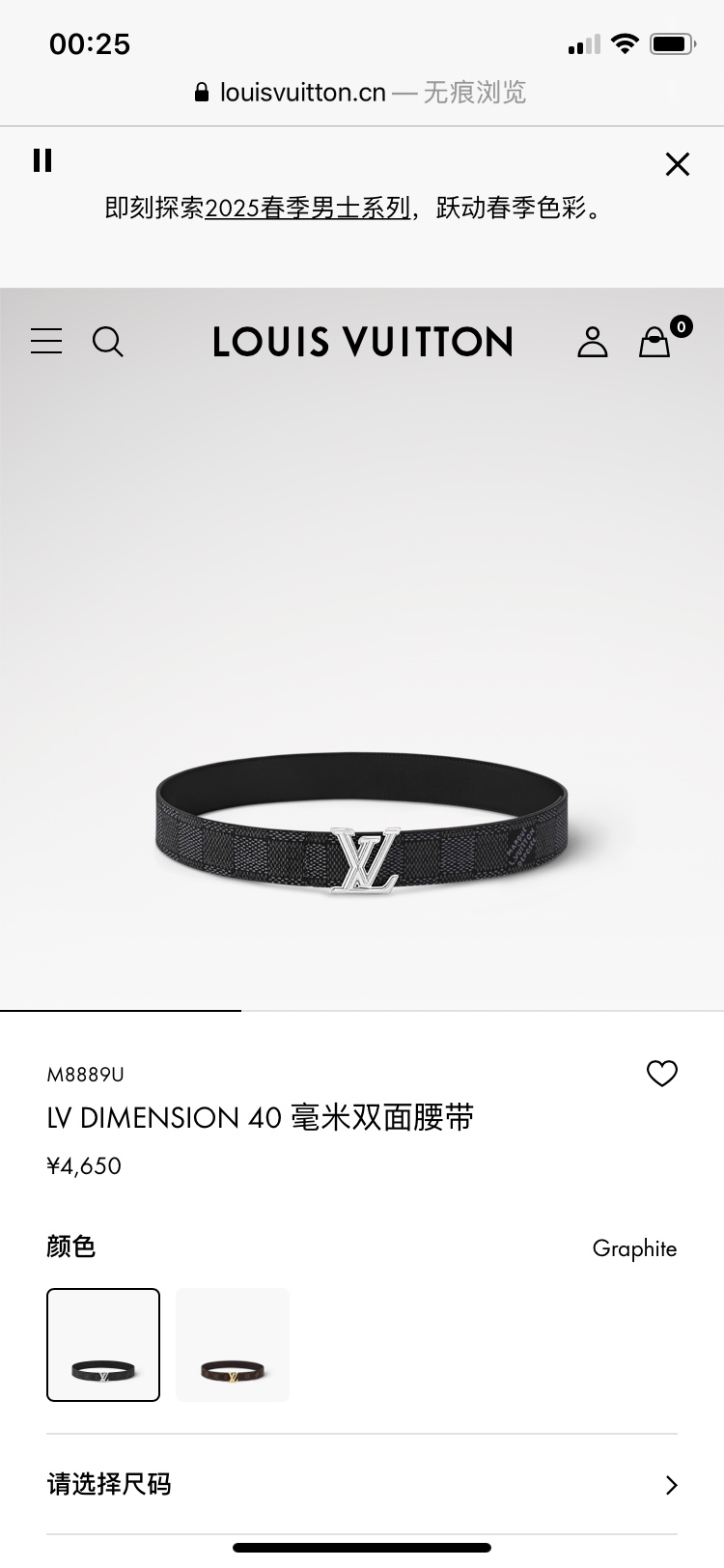Open the account profile icon
Image resolution: width=724 pixels, height=1568 pixels.
click(x=592, y=342)
